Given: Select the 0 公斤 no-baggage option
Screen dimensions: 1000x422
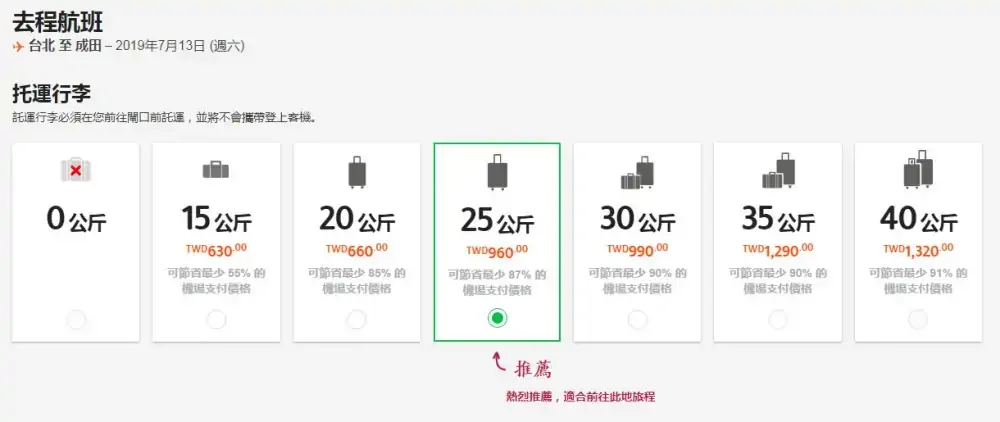Looking at the screenshot, I should pyautogui.click(x=76, y=320).
